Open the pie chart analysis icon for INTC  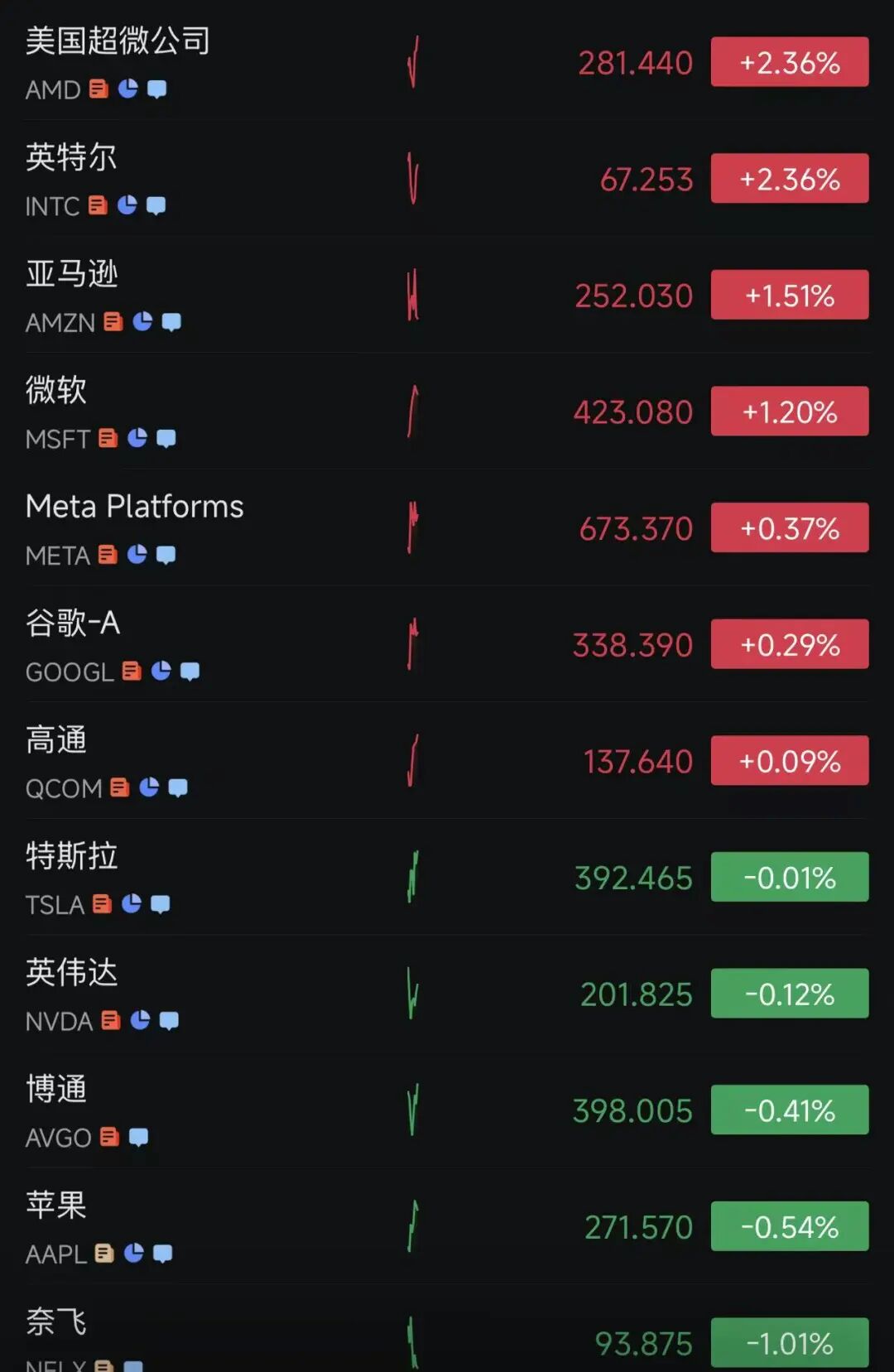tap(127, 205)
